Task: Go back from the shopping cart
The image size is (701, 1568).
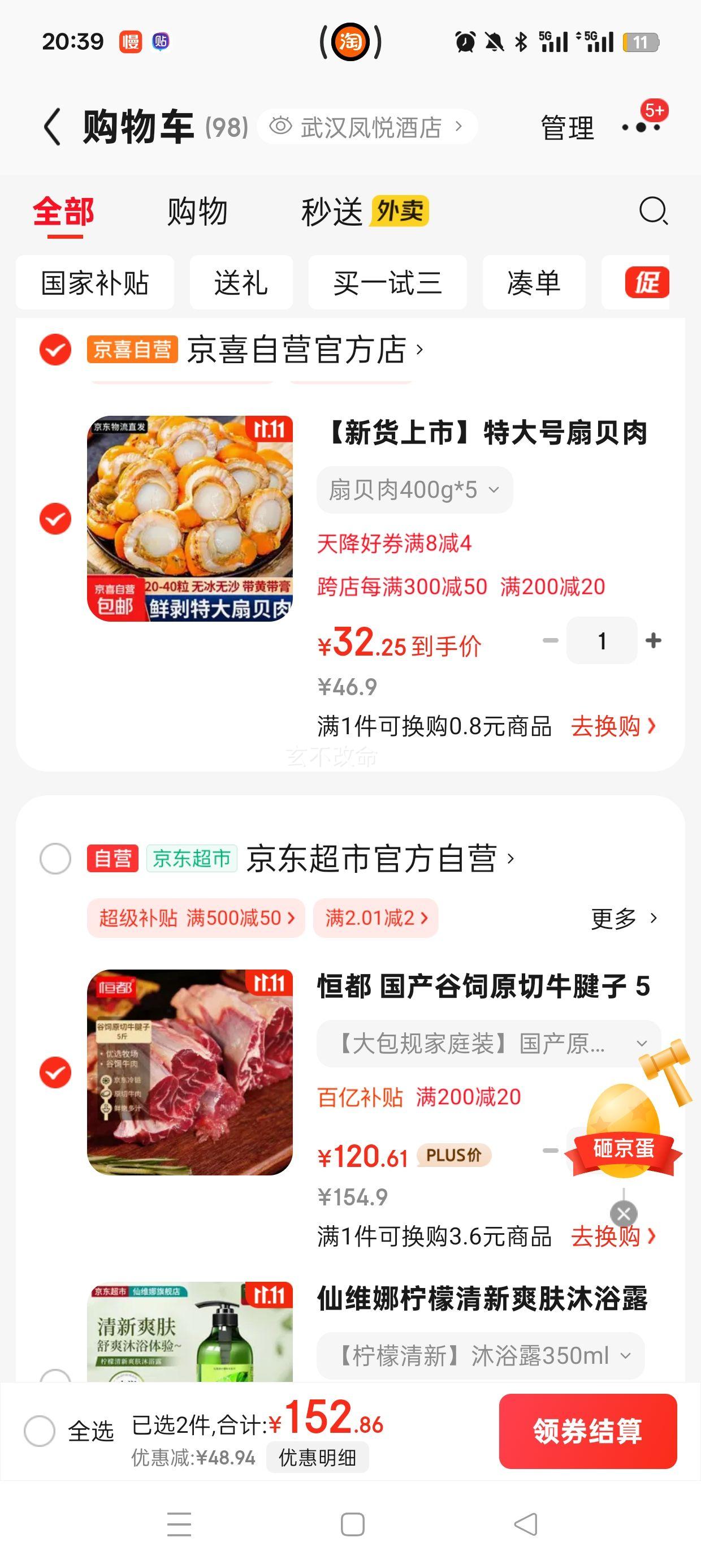Action: [53, 127]
